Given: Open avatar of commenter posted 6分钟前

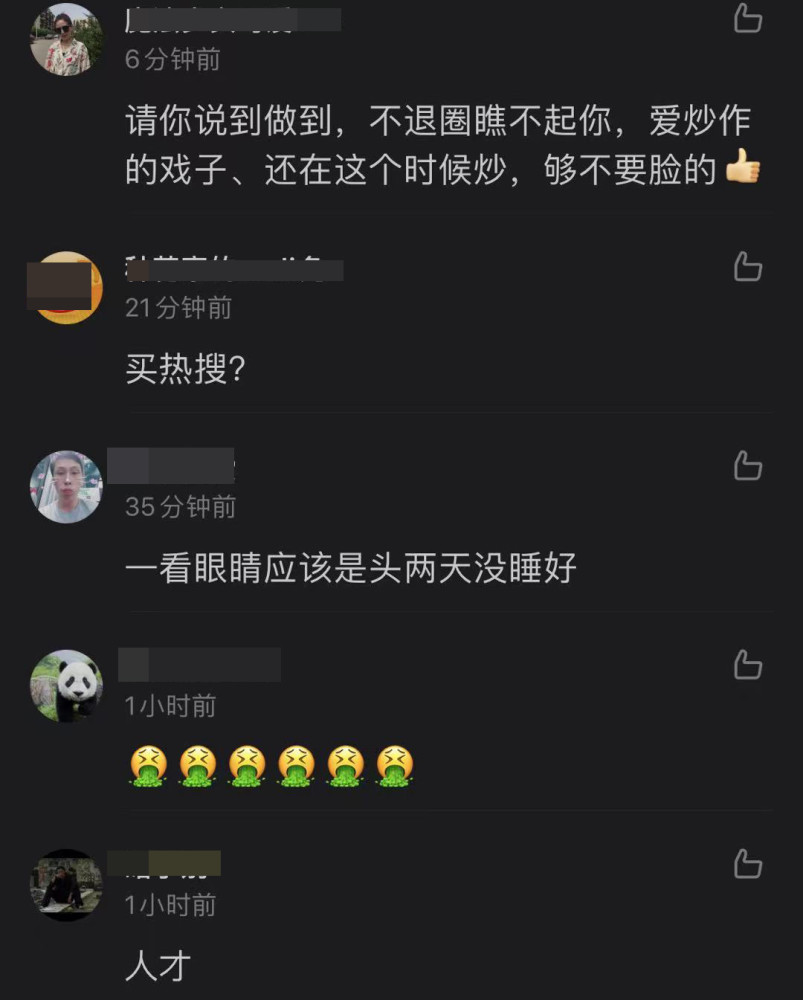Looking at the screenshot, I should point(67,40).
